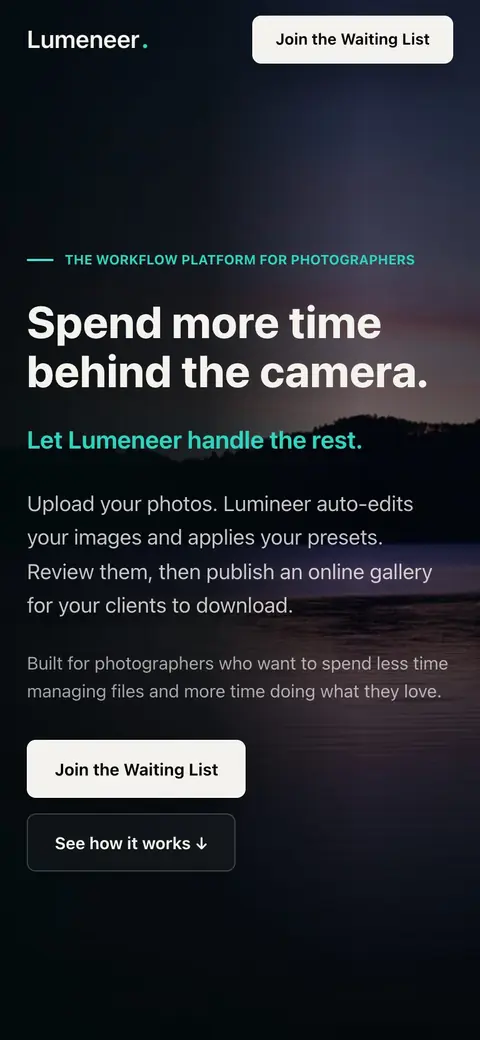
Task: Tap the header Join the Waiting List button
Action: click(353, 40)
